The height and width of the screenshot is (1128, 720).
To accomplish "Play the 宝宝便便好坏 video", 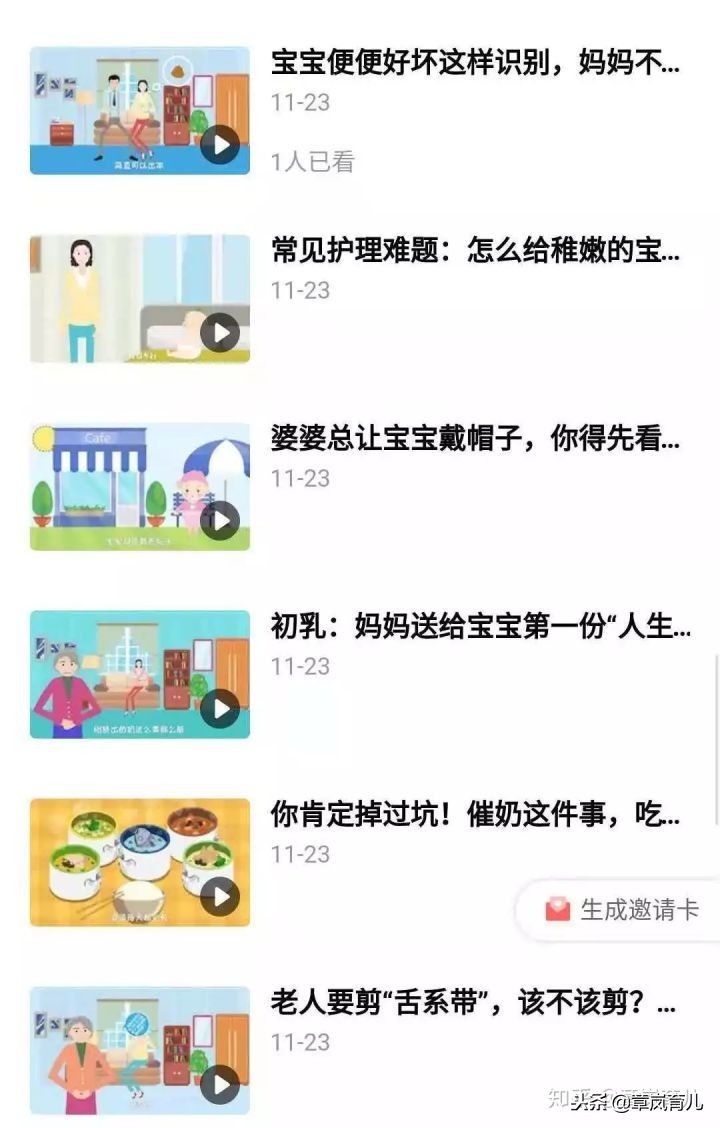I will point(220,143).
